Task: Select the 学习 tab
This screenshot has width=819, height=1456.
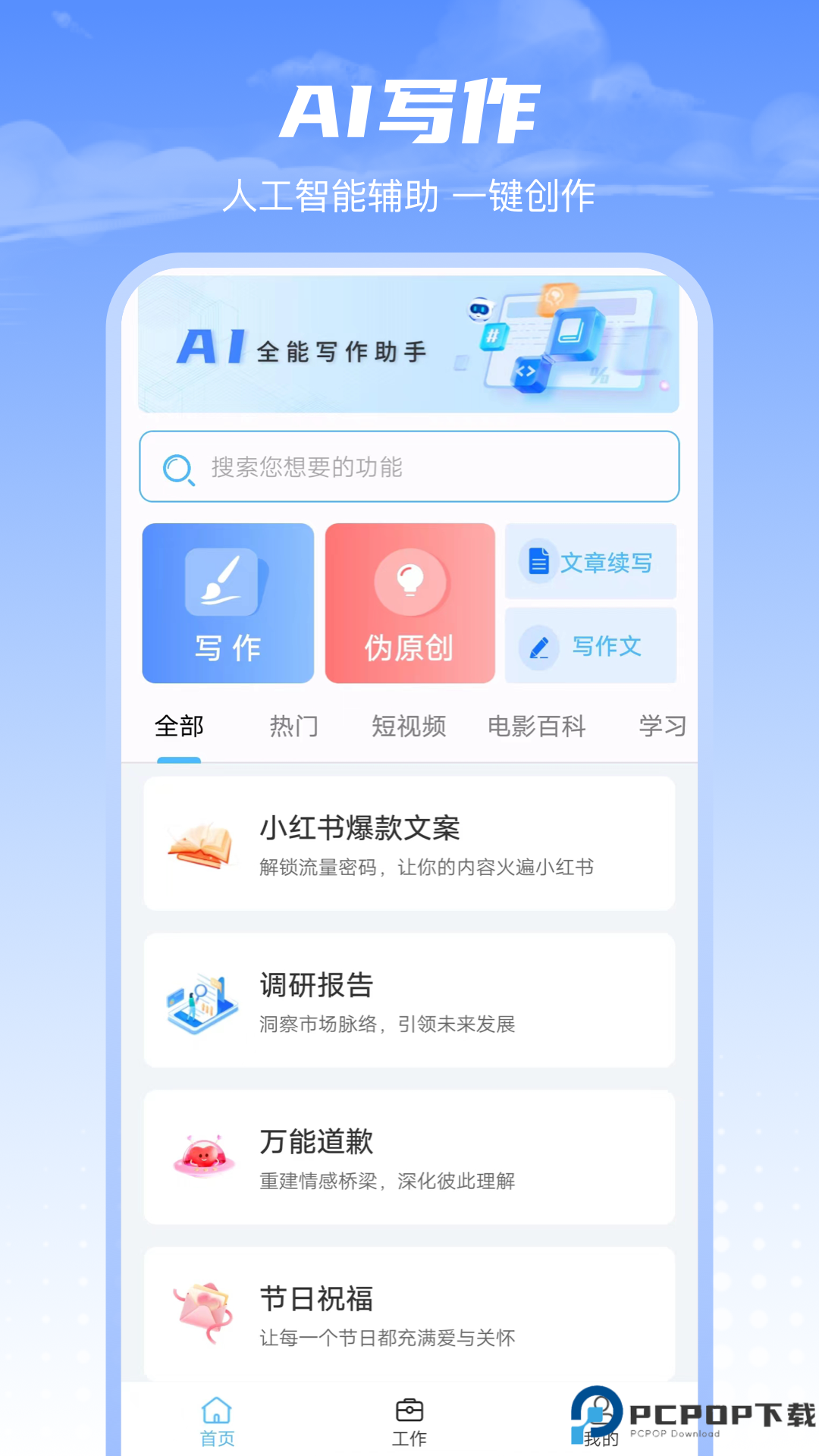Action: pyautogui.click(x=662, y=726)
